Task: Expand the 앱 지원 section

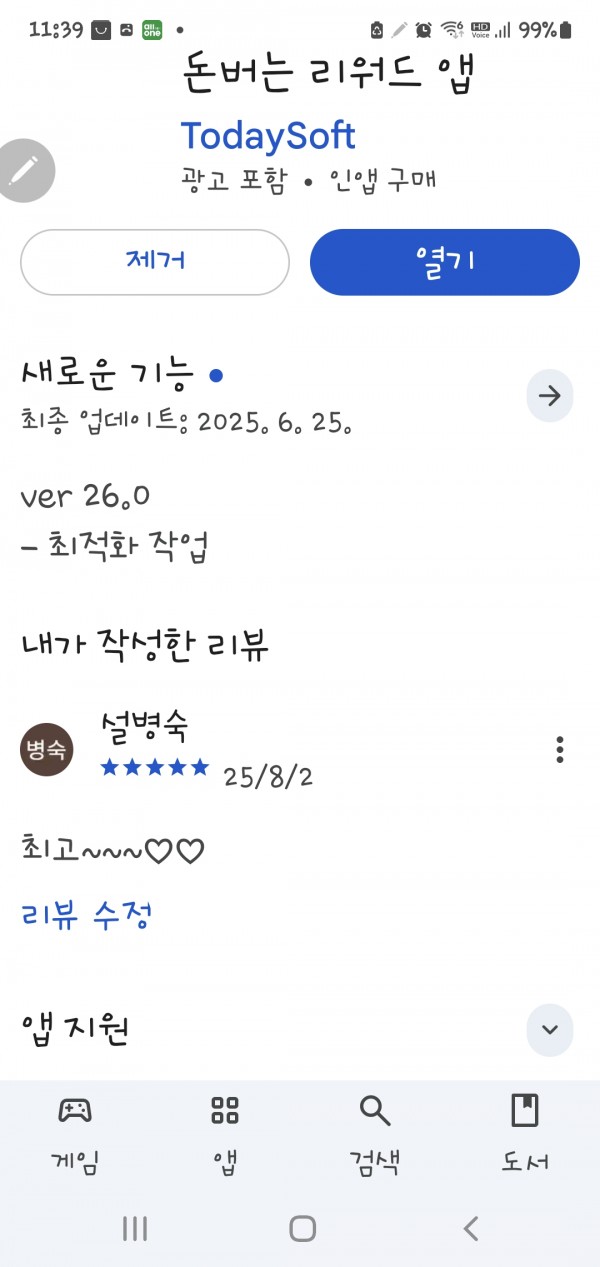Action: (550, 1030)
